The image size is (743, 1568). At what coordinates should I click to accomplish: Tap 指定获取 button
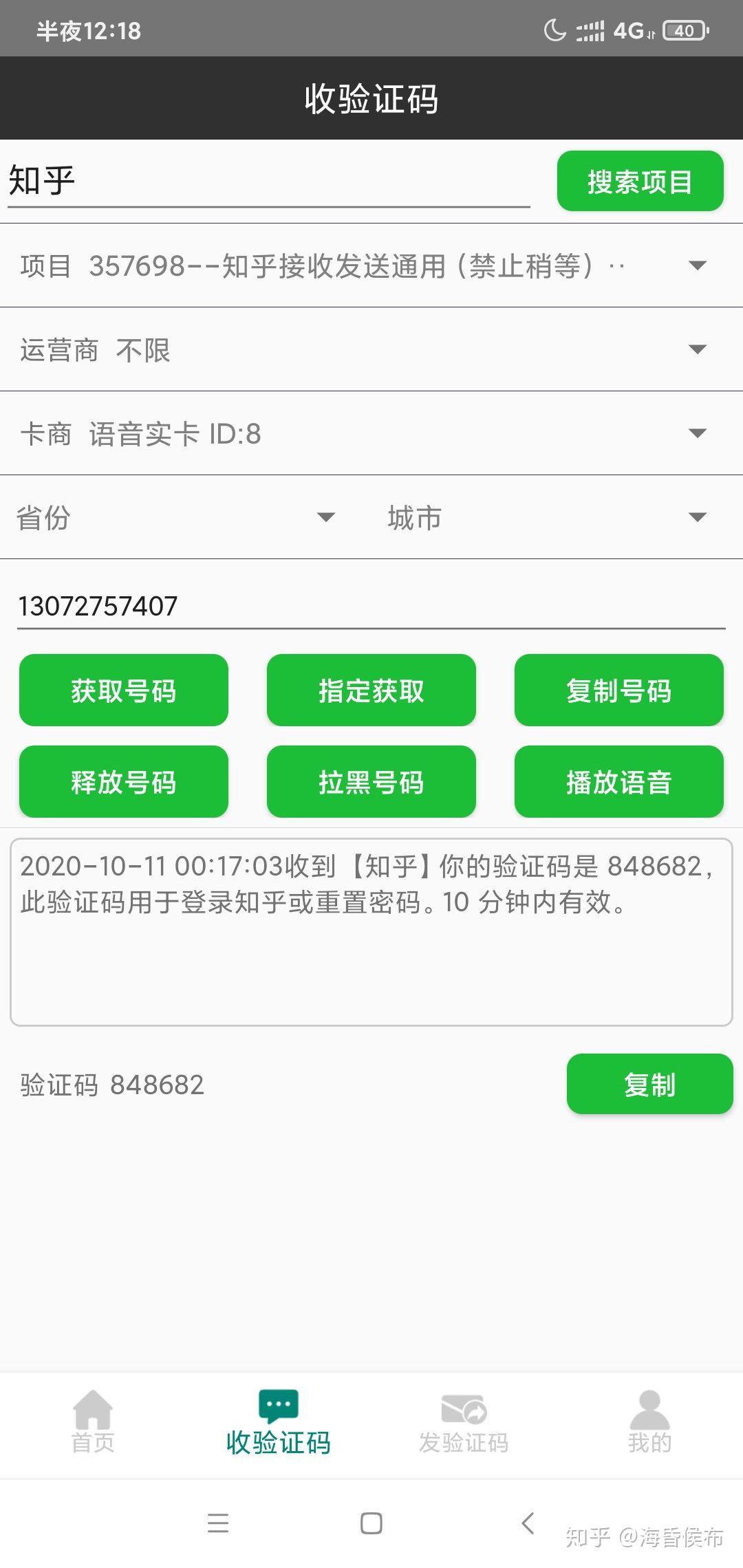371,690
